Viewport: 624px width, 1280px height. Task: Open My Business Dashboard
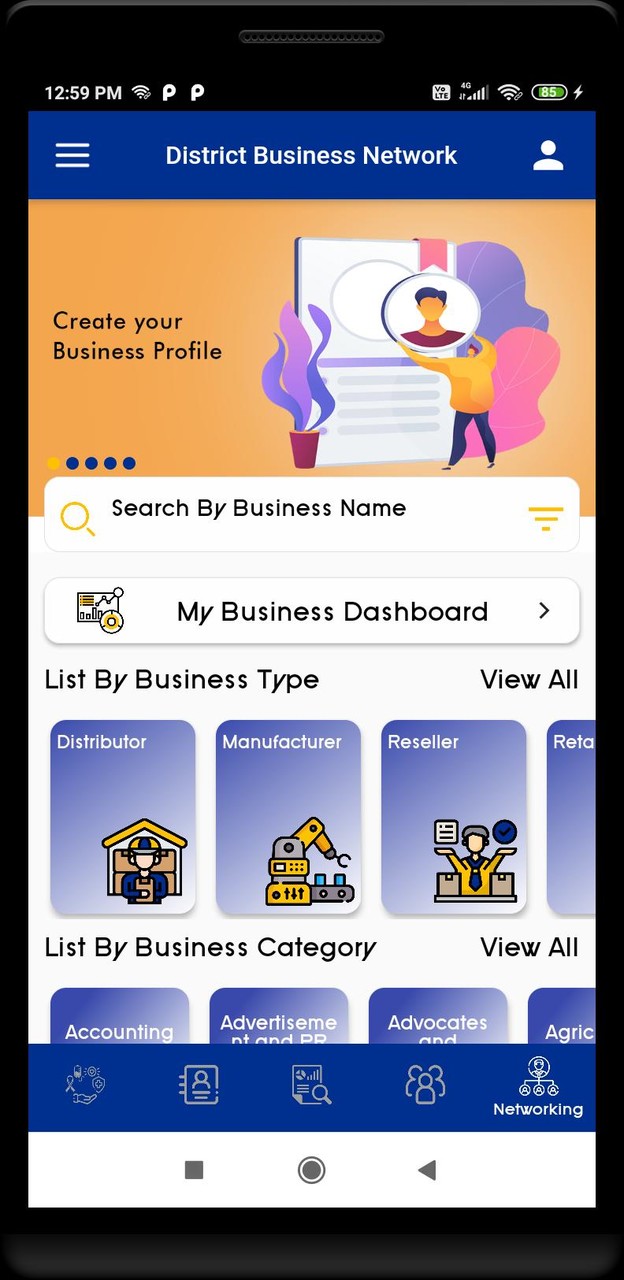point(311,611)
